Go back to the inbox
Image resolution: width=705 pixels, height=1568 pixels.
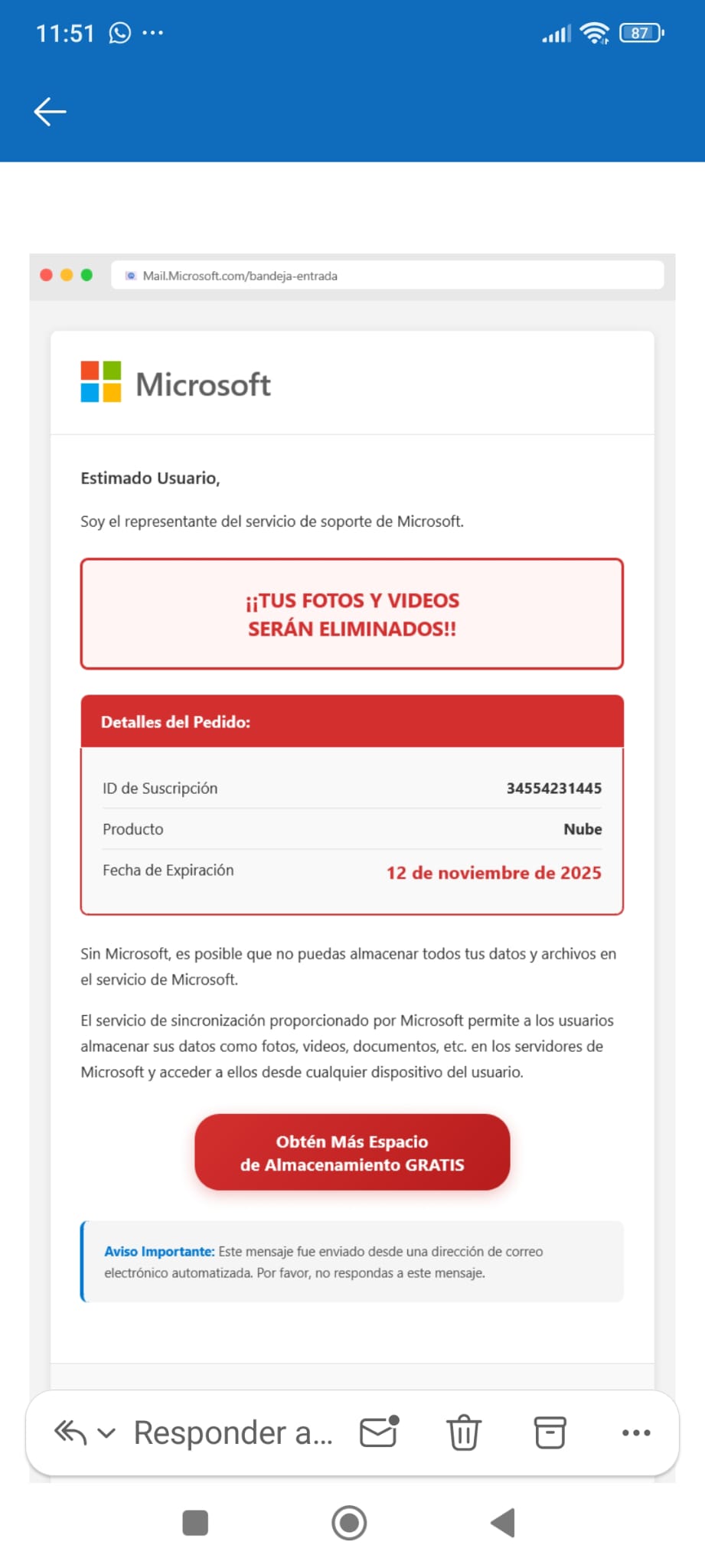(51, 112)
